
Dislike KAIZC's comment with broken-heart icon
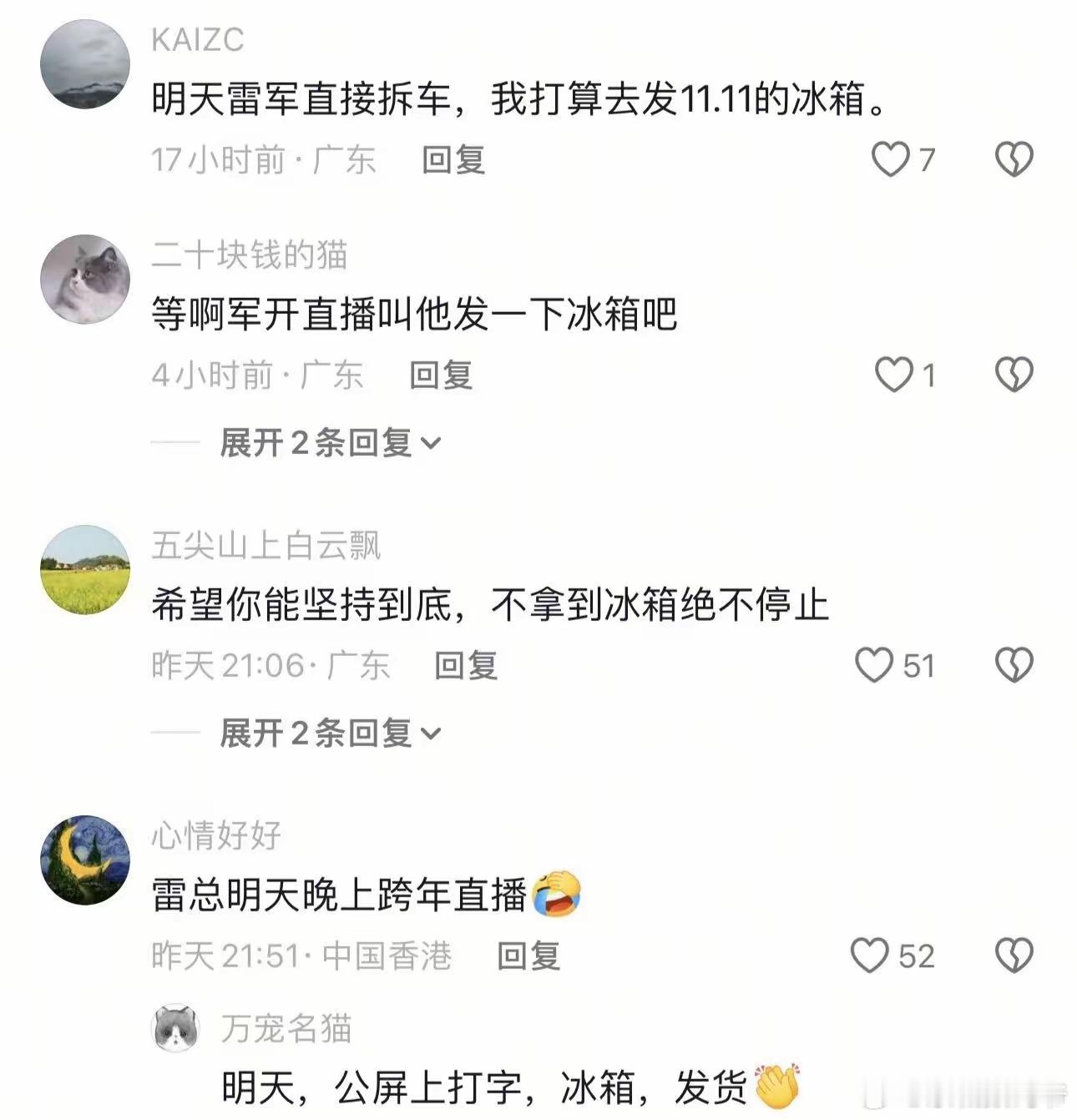[1014, 160]
